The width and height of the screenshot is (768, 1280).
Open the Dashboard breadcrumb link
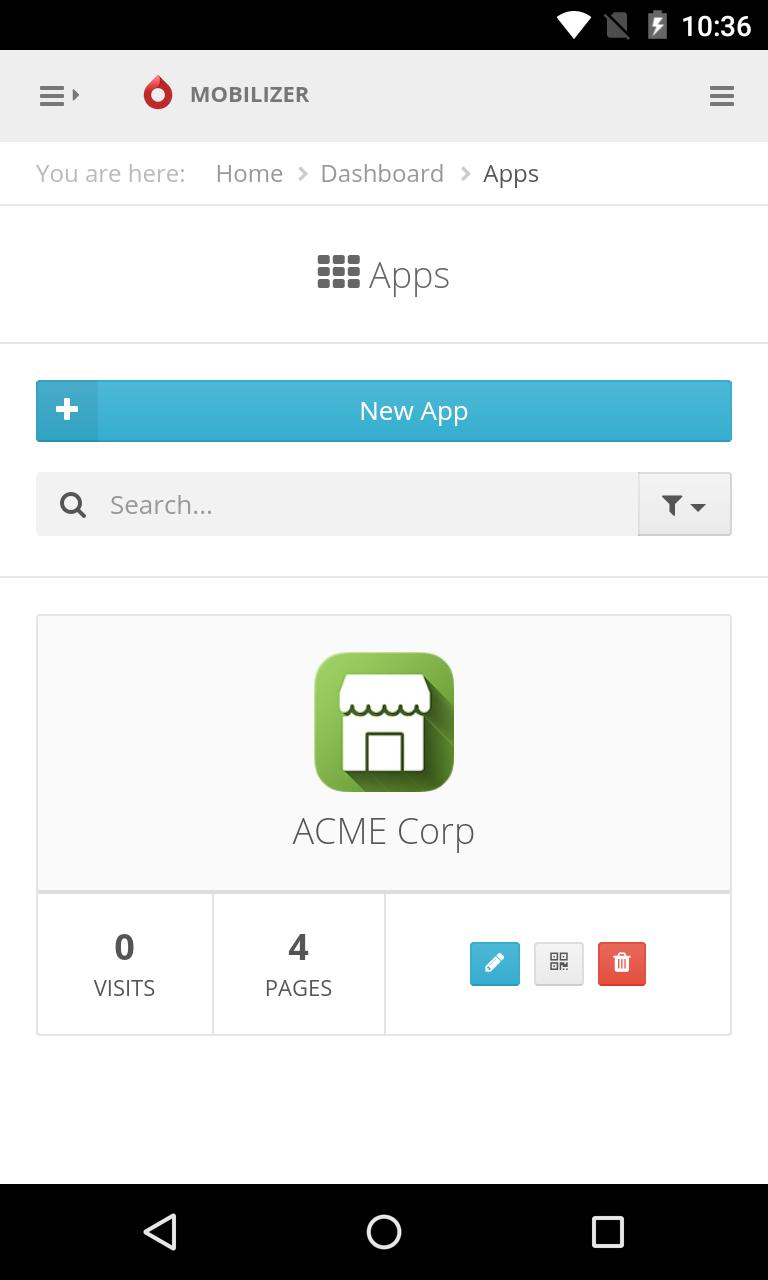click(x=382, y=174)
